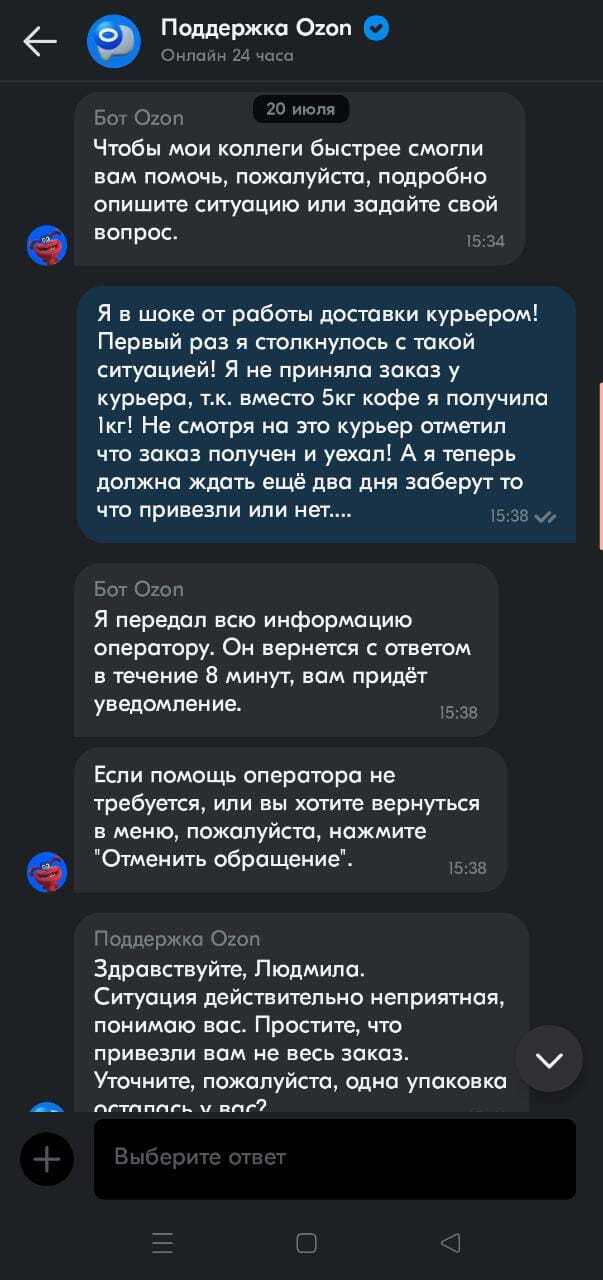This screenshot has height=1280, width=603.
Task: Go to the system home screen
Action: pos(307,1243)
